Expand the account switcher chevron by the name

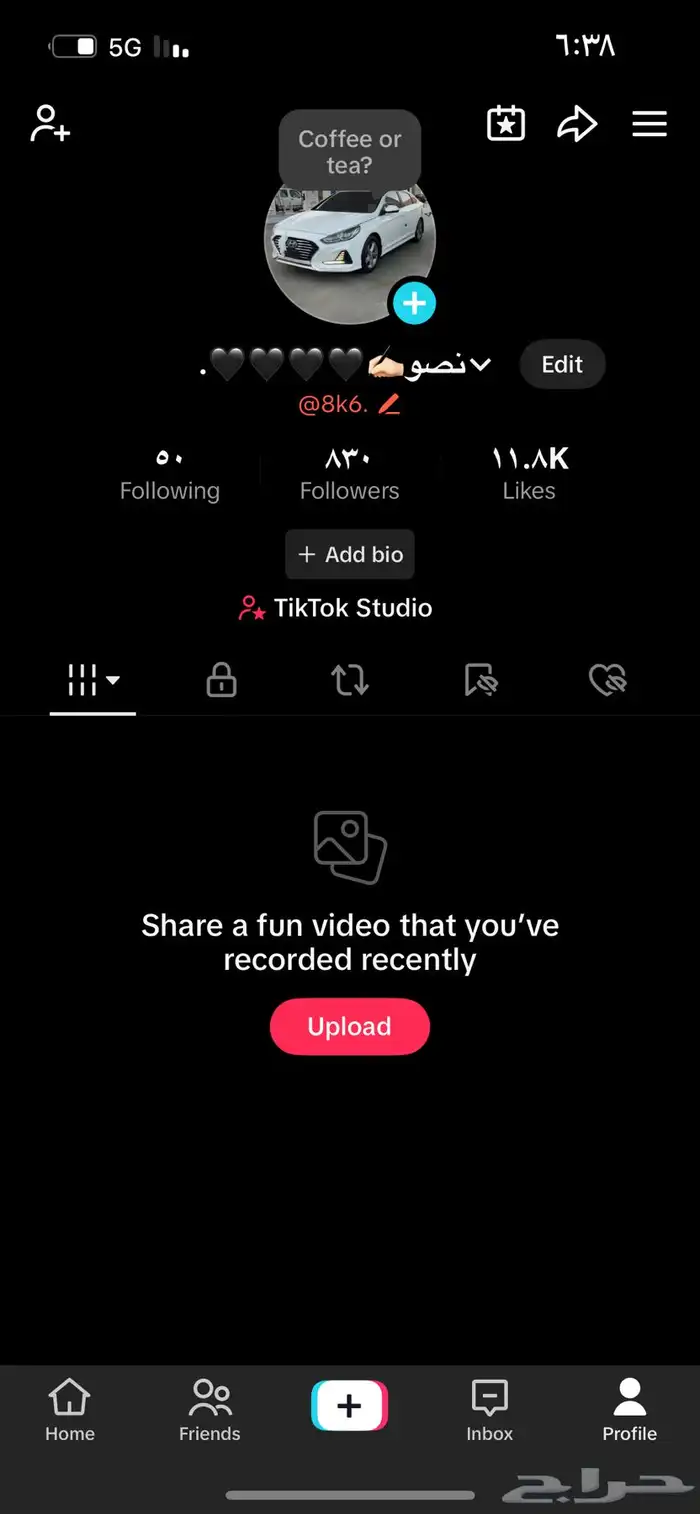482,365
